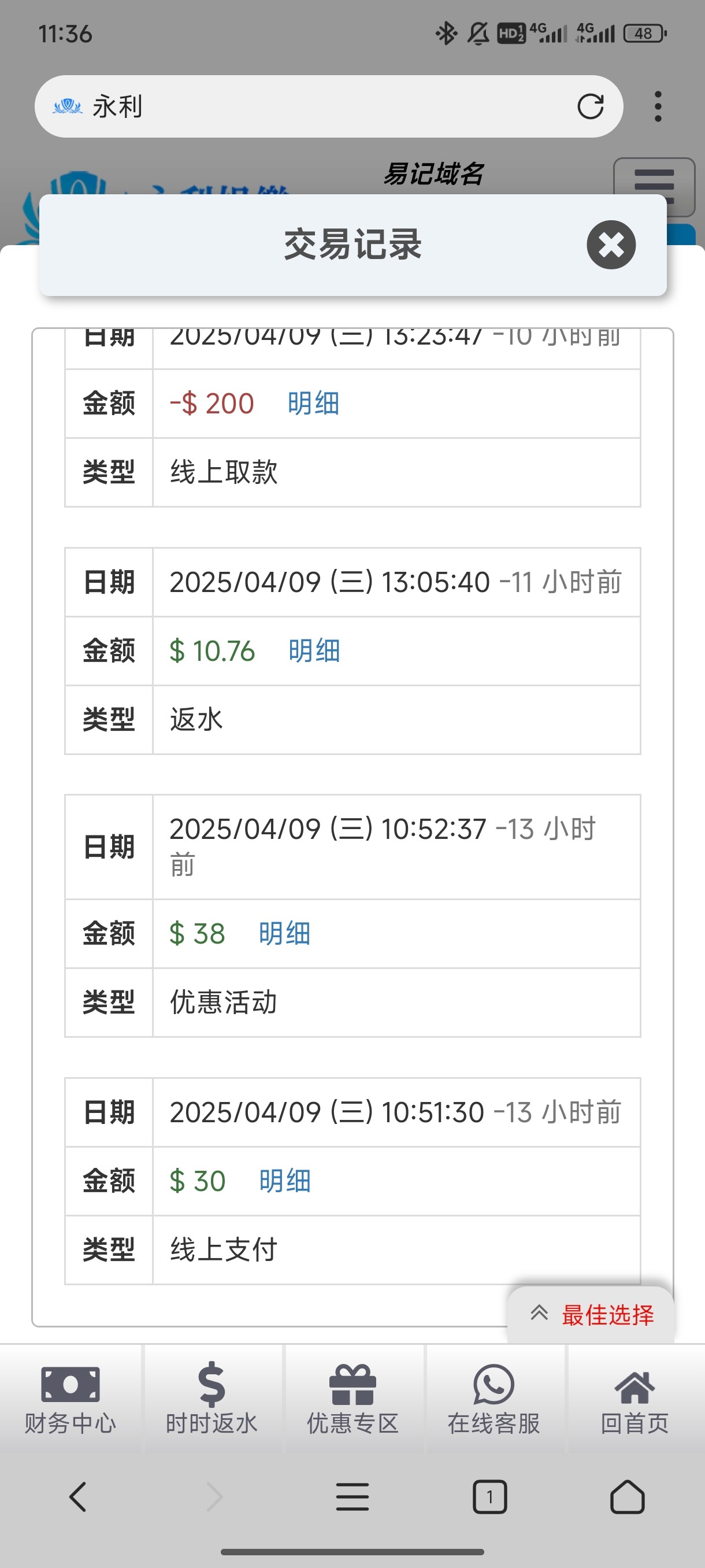
Task: View 明细 of the $30 线上支付 record
Action: (285, 1181)
